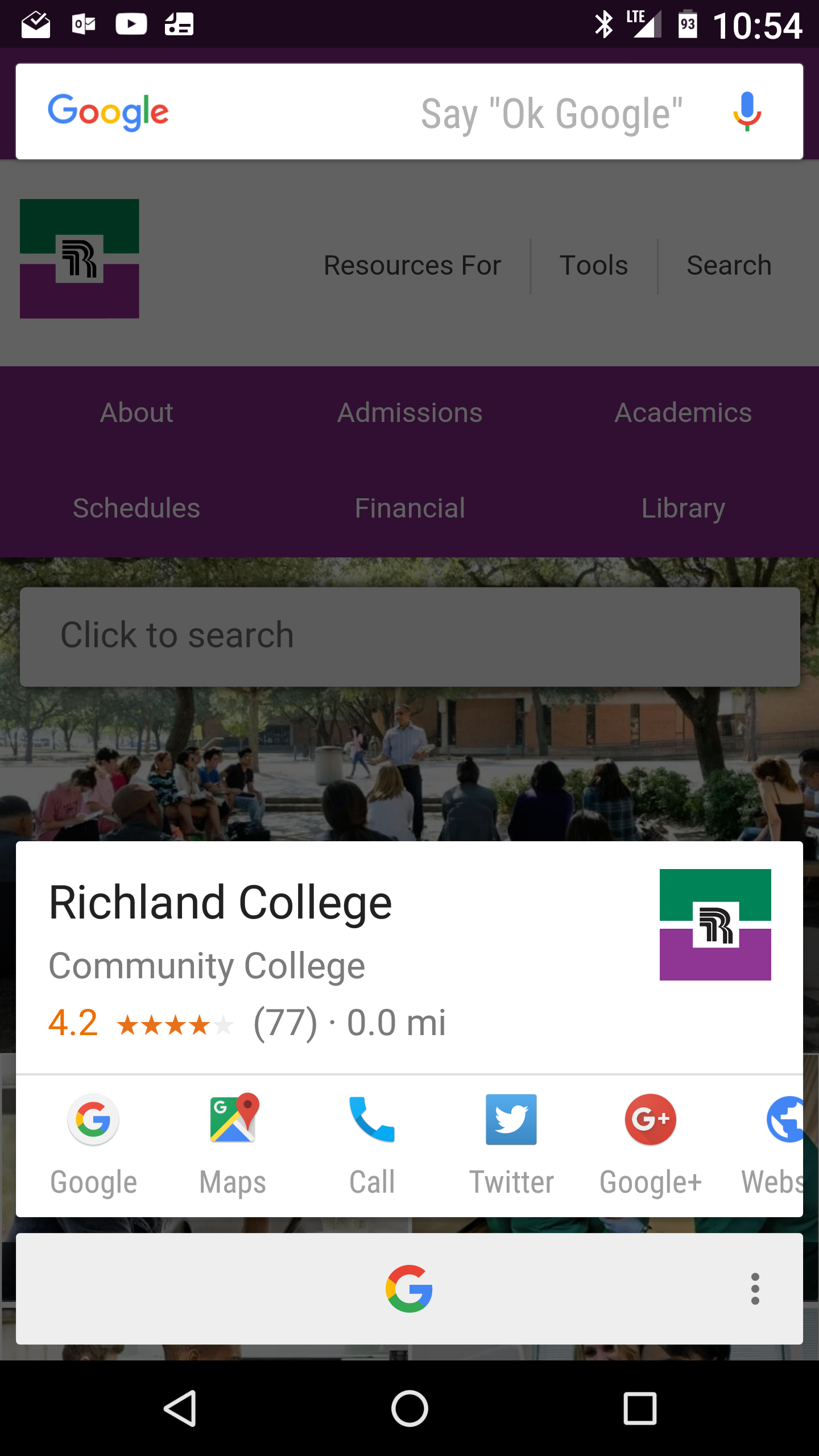Open the Tools menu

click(x=593, y=265)
